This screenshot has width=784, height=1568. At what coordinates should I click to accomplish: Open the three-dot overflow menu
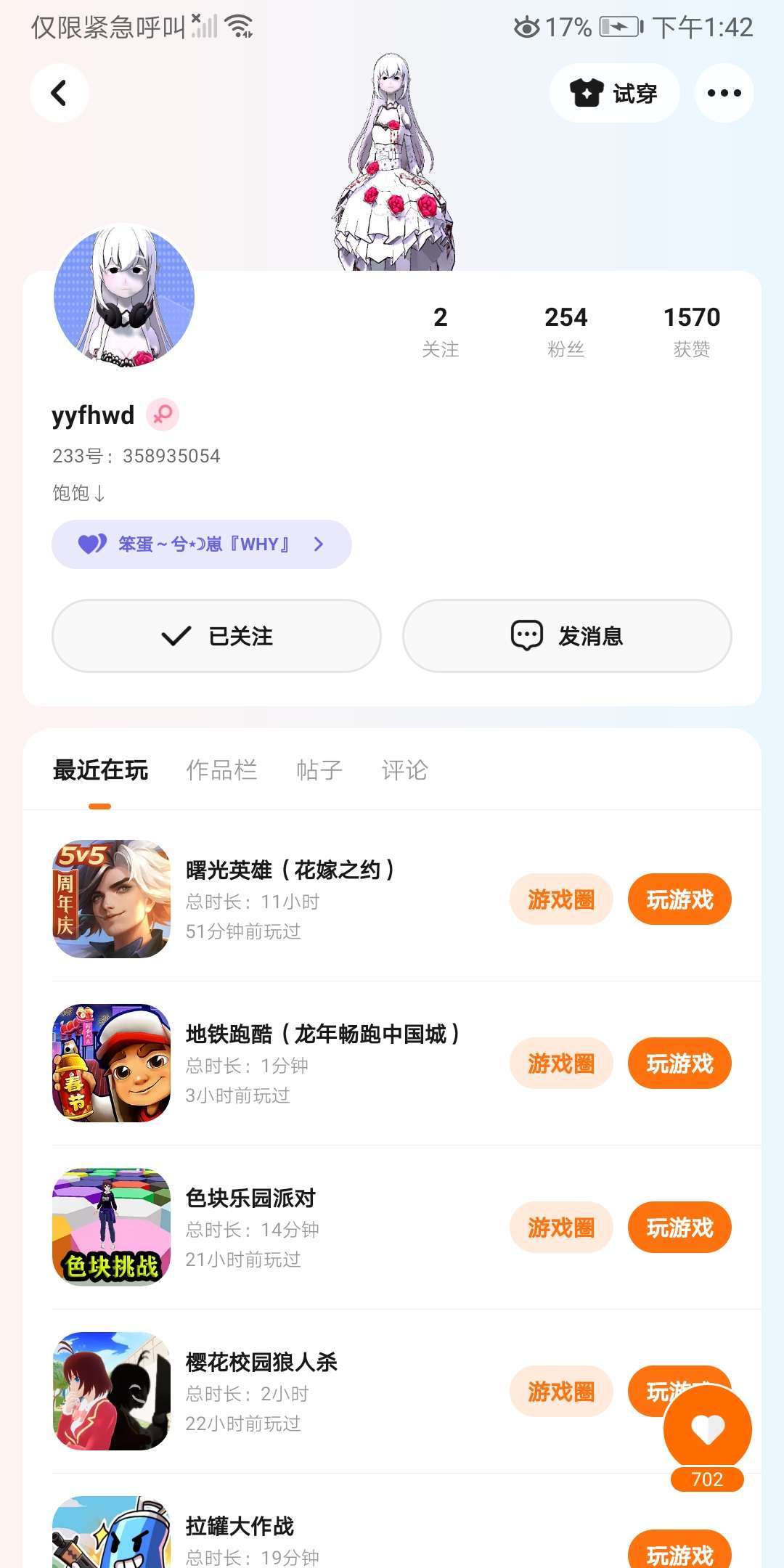(x=724, y=93)
